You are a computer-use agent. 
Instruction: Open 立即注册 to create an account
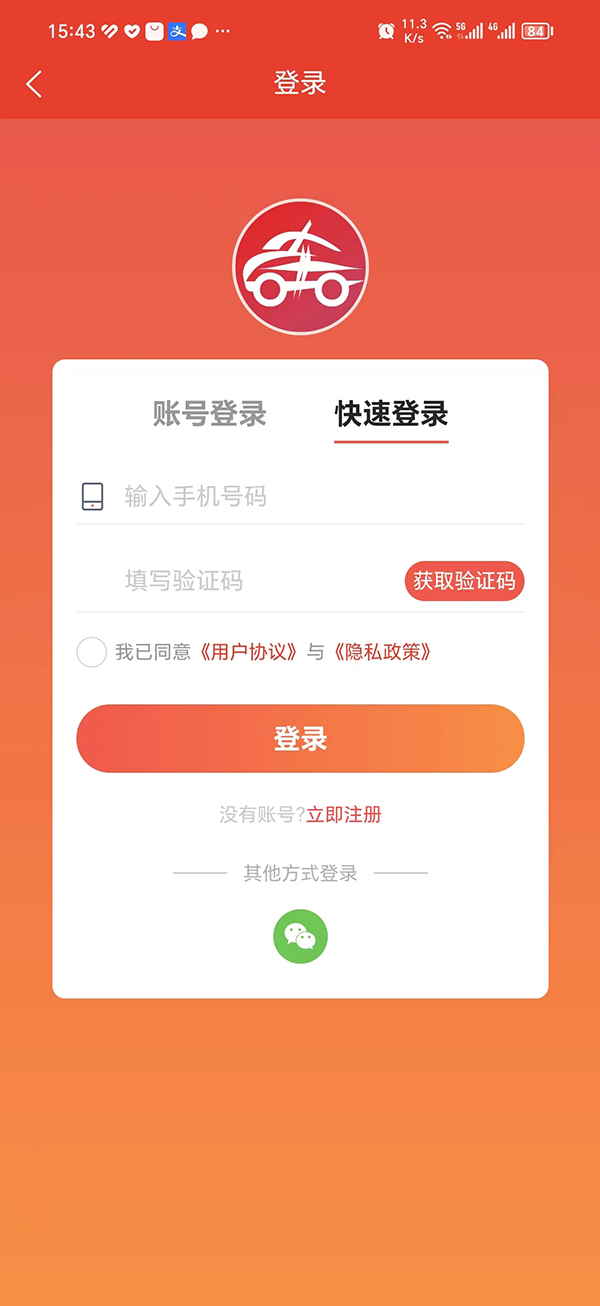(344, 814)
